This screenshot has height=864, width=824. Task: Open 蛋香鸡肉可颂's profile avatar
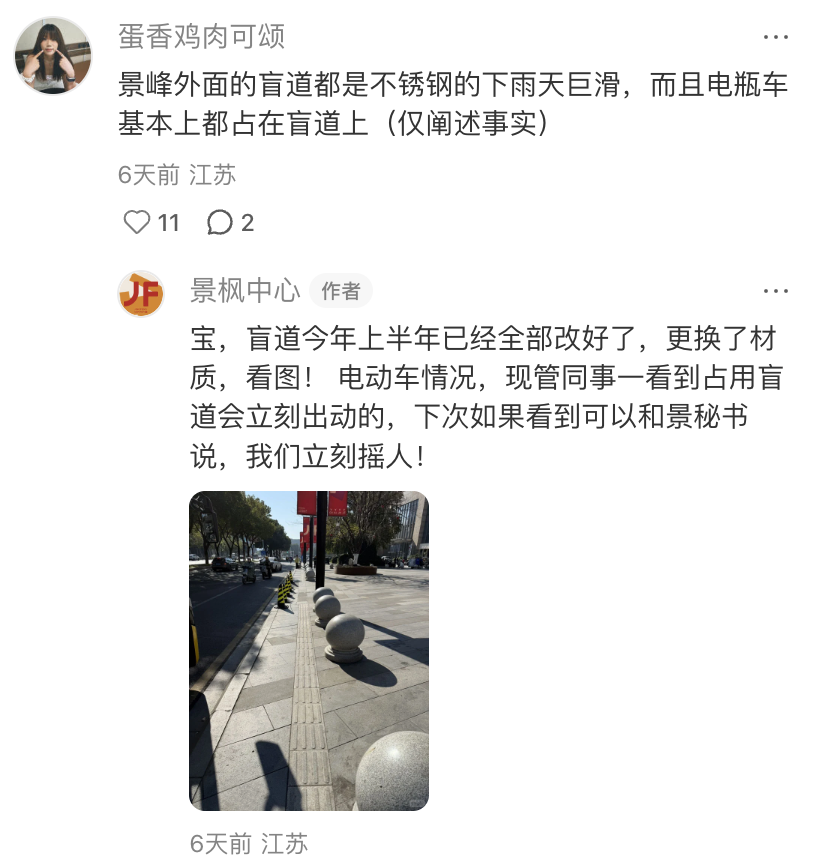53,56
